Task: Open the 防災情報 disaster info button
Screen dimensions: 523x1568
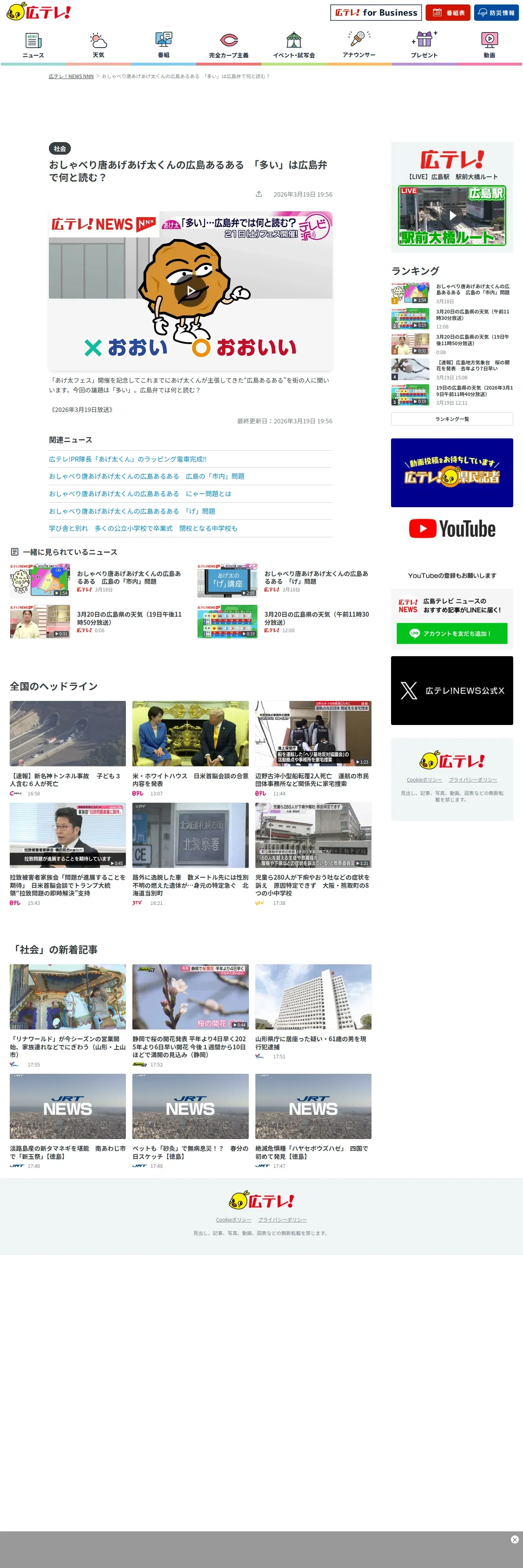Action: [496, 13]
